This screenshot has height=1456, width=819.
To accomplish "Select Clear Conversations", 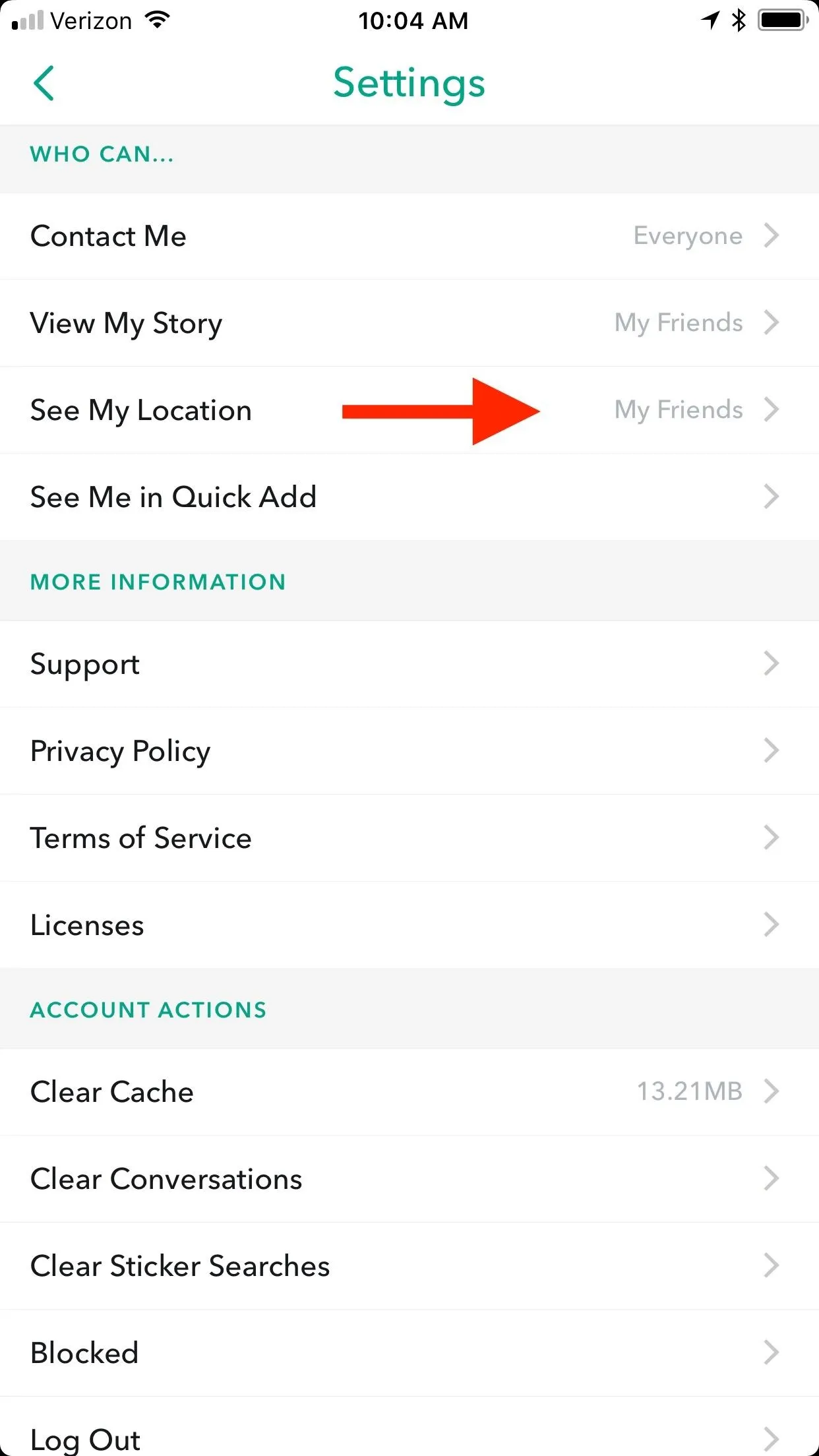I will pos(409,1179).
